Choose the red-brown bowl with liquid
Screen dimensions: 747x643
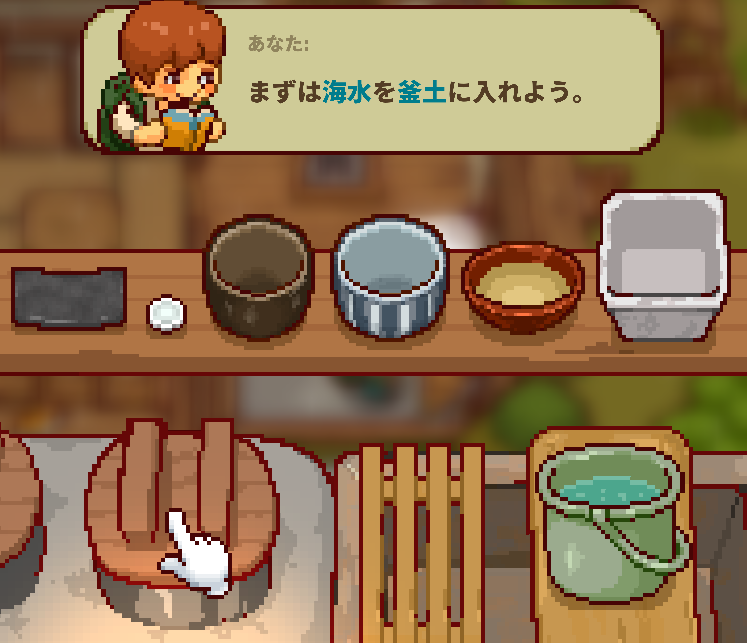pyautogui.click(x=522, y=282)
